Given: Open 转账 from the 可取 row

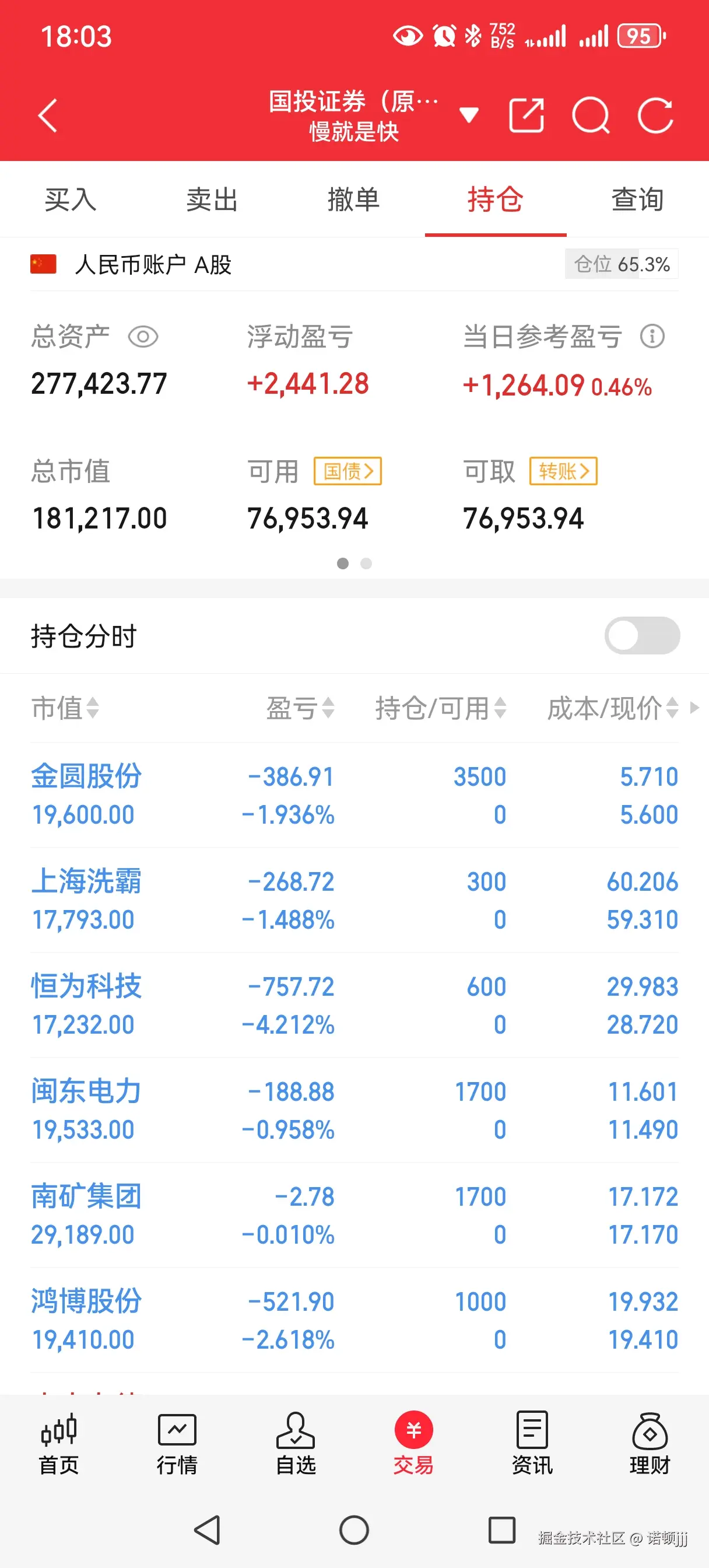Looking at the screenshot, I should tap(563, 471).
